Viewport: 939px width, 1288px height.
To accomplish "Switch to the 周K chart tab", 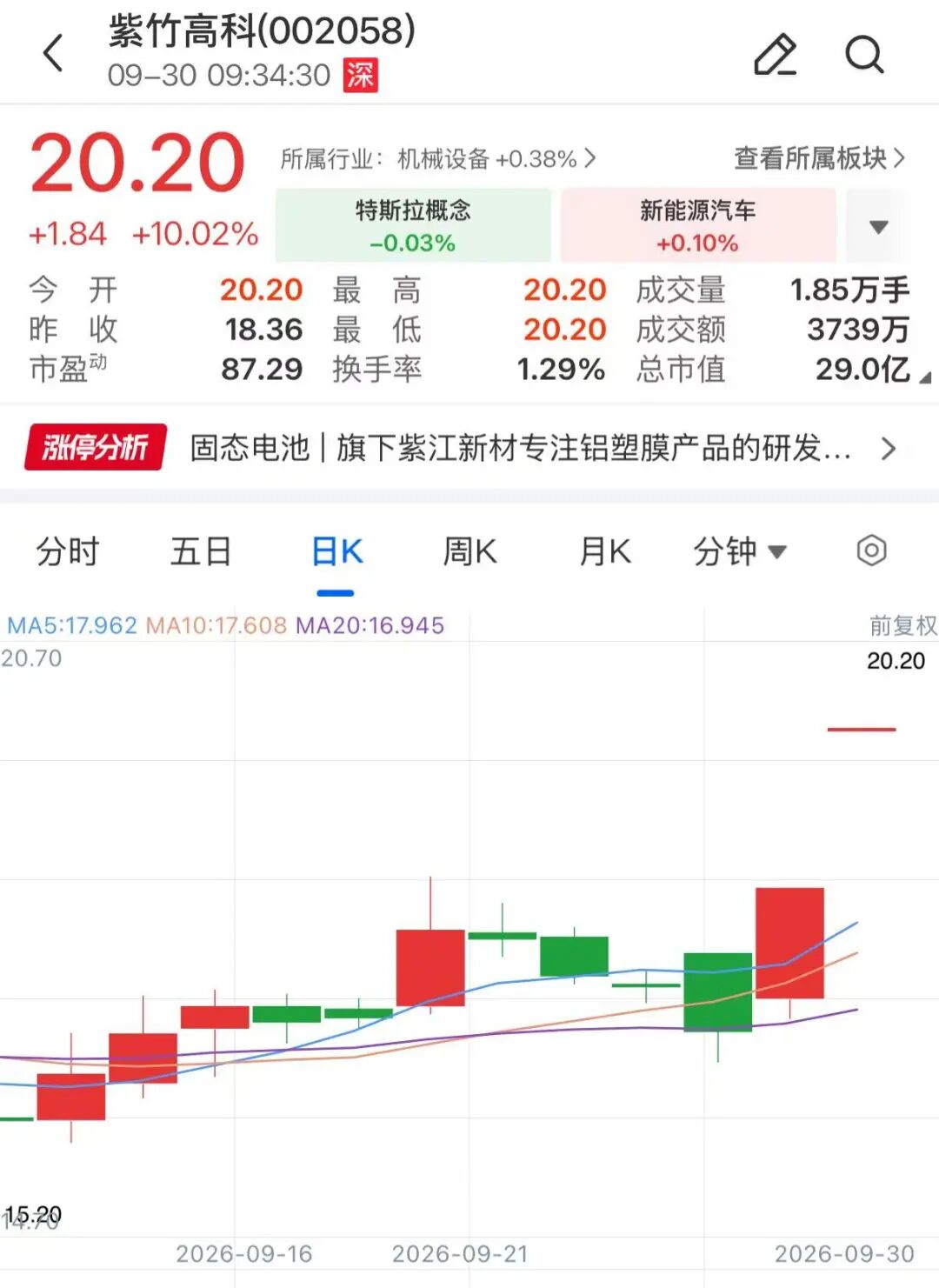I will 469,551.
